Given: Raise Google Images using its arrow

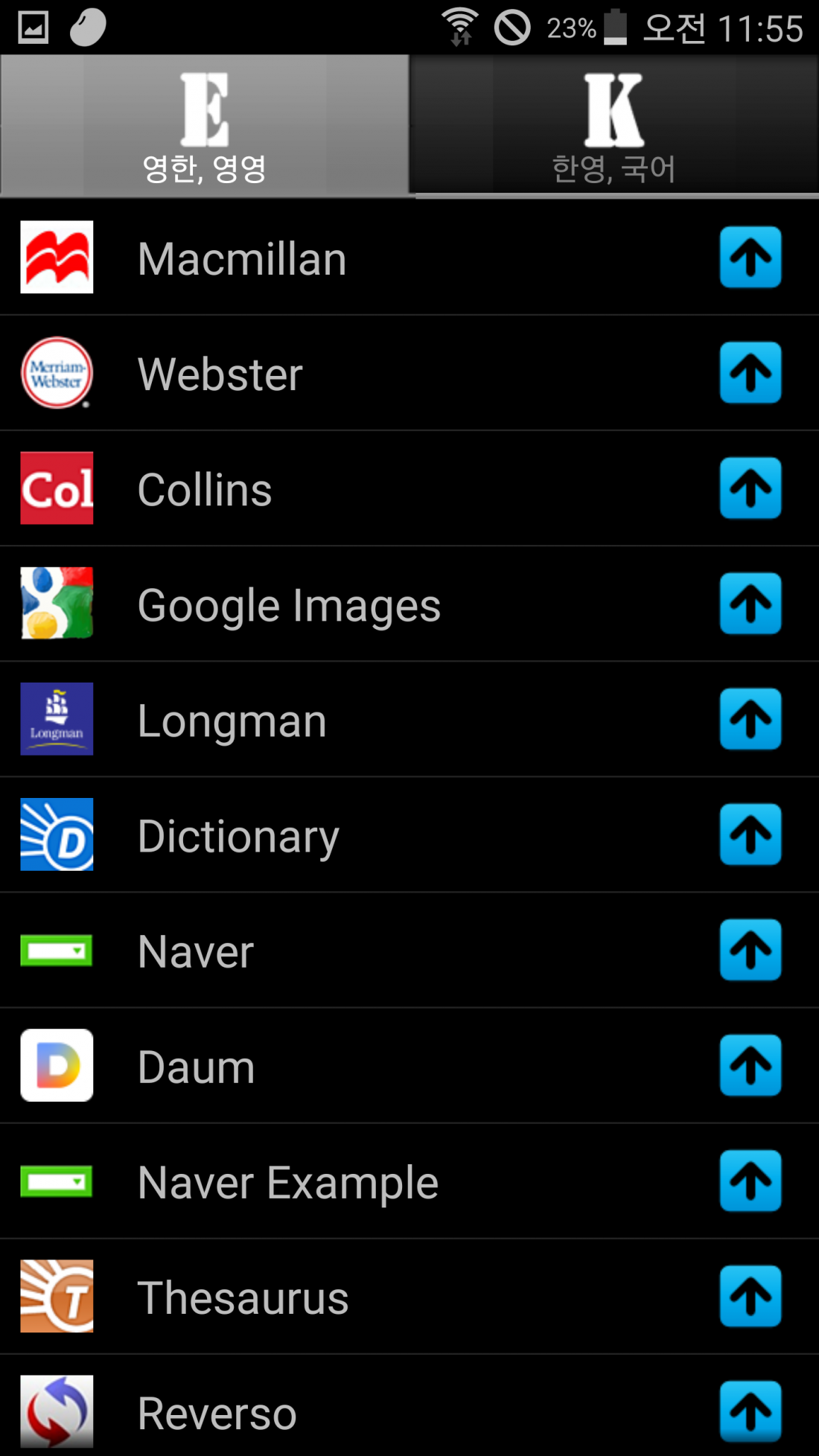Looking at the screenshot, I should 750,604.
